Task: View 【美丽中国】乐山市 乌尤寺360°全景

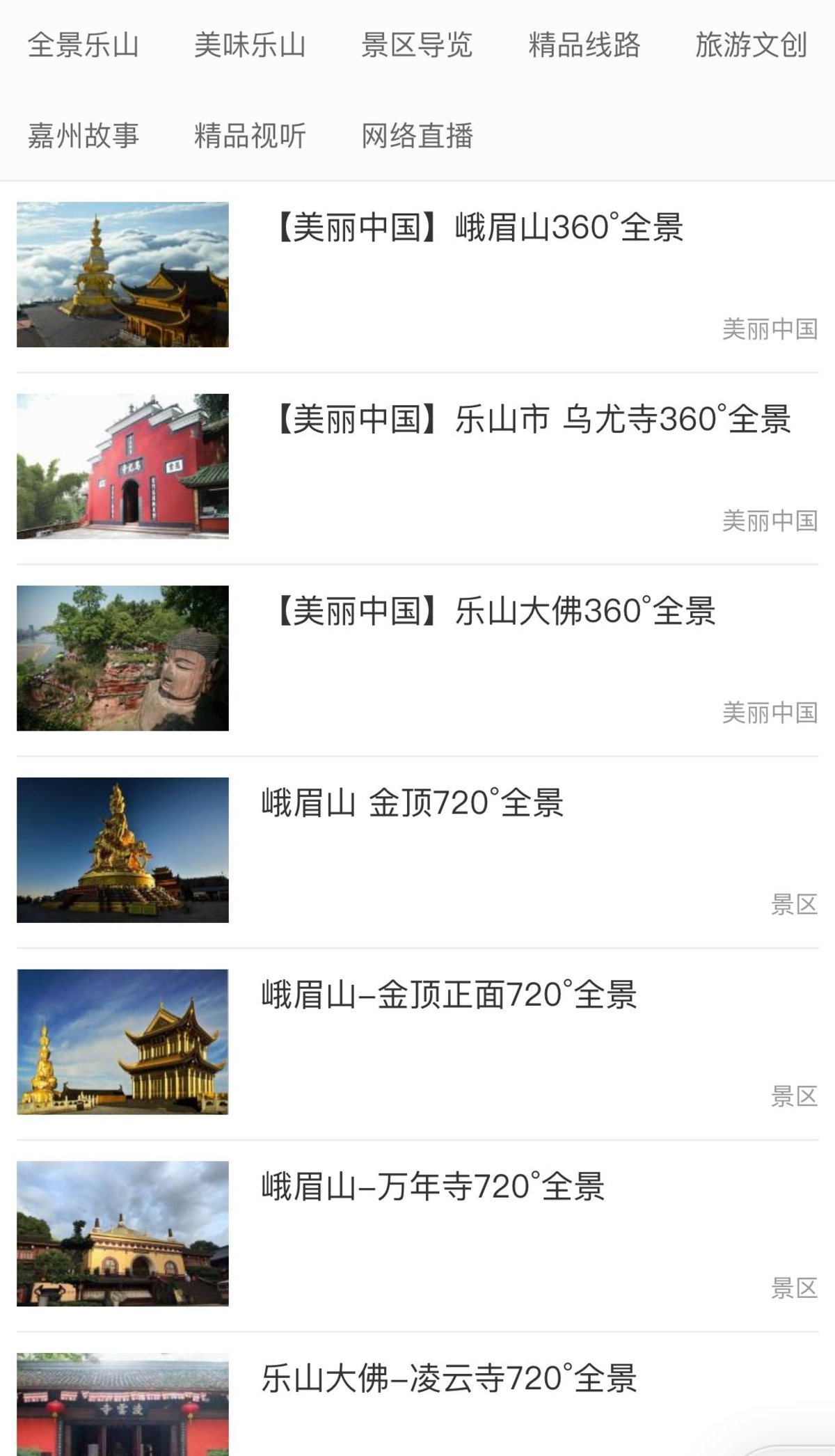Action: 532,420
